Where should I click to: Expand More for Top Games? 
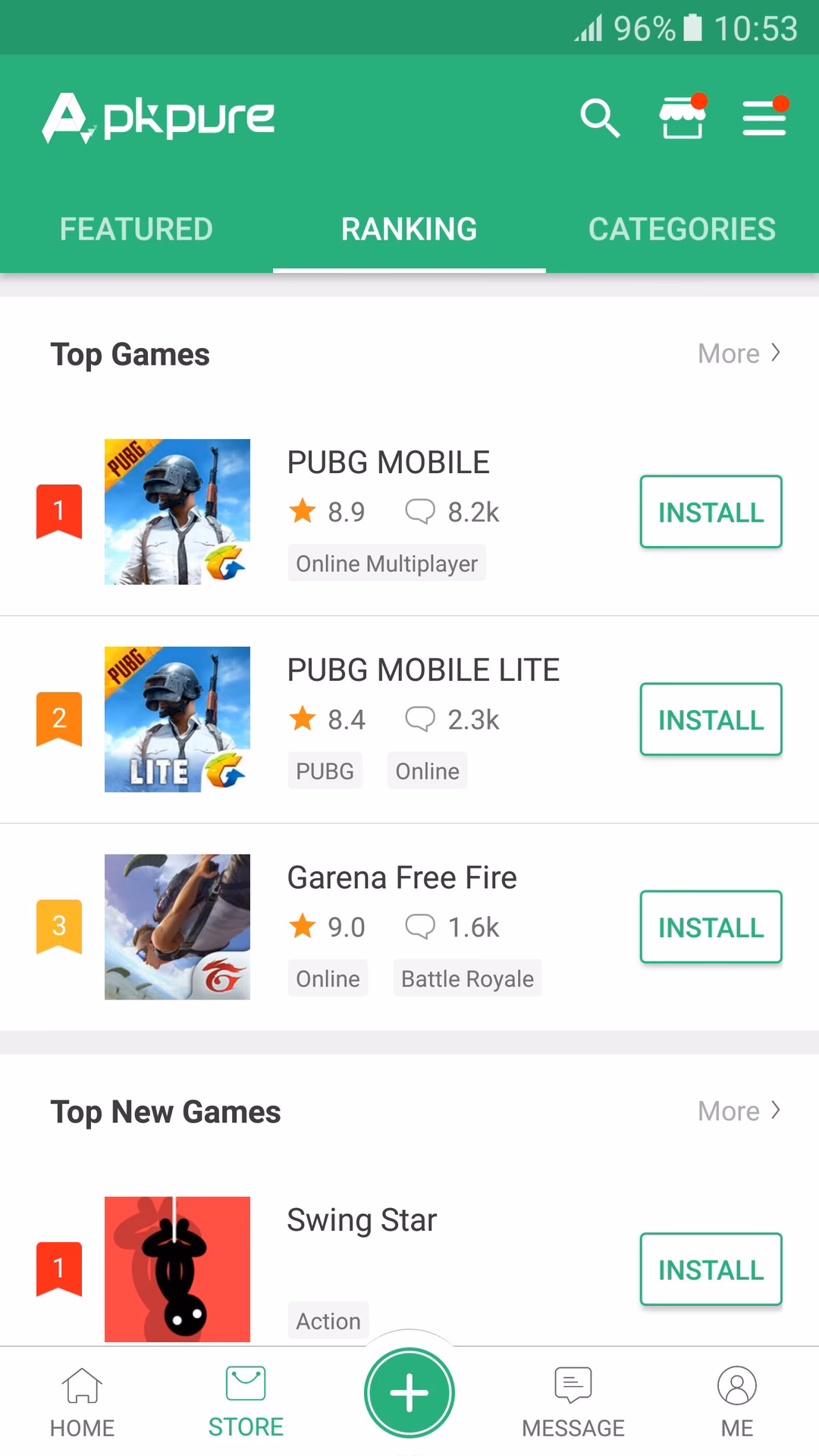[x=738, y=353]
